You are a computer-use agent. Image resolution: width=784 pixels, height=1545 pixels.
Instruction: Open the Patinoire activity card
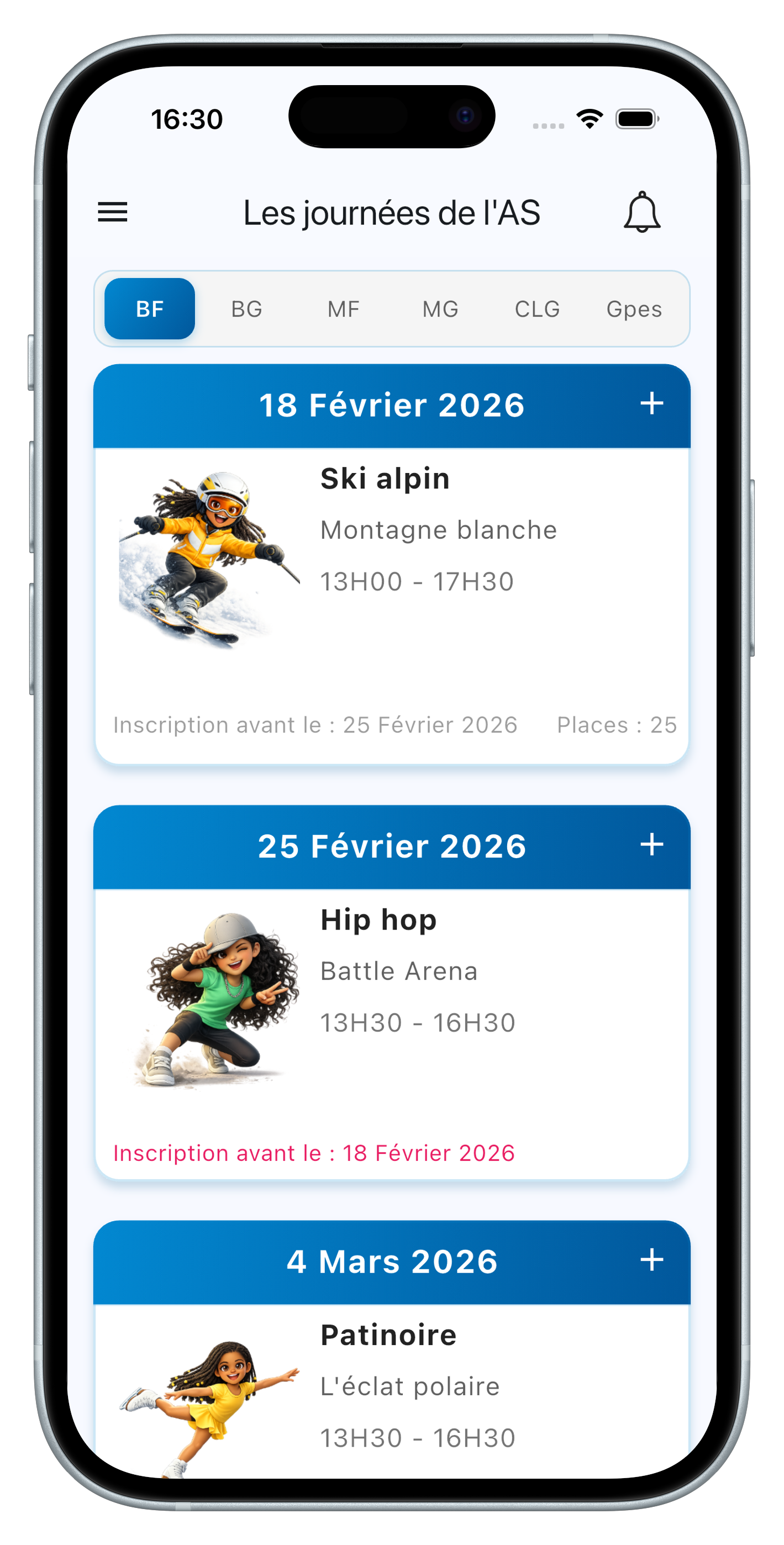[392, 1391]
